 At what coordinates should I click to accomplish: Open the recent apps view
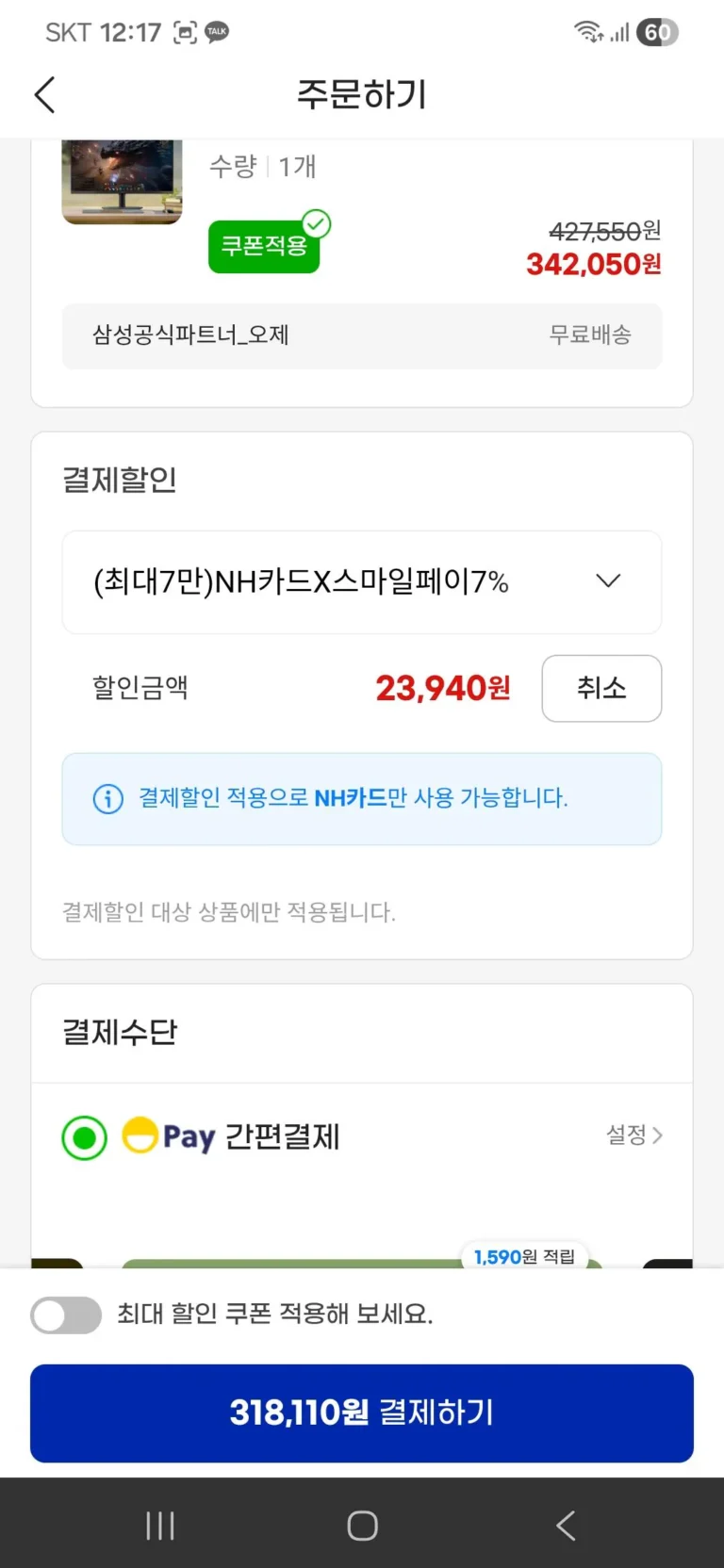(160, 1525)
